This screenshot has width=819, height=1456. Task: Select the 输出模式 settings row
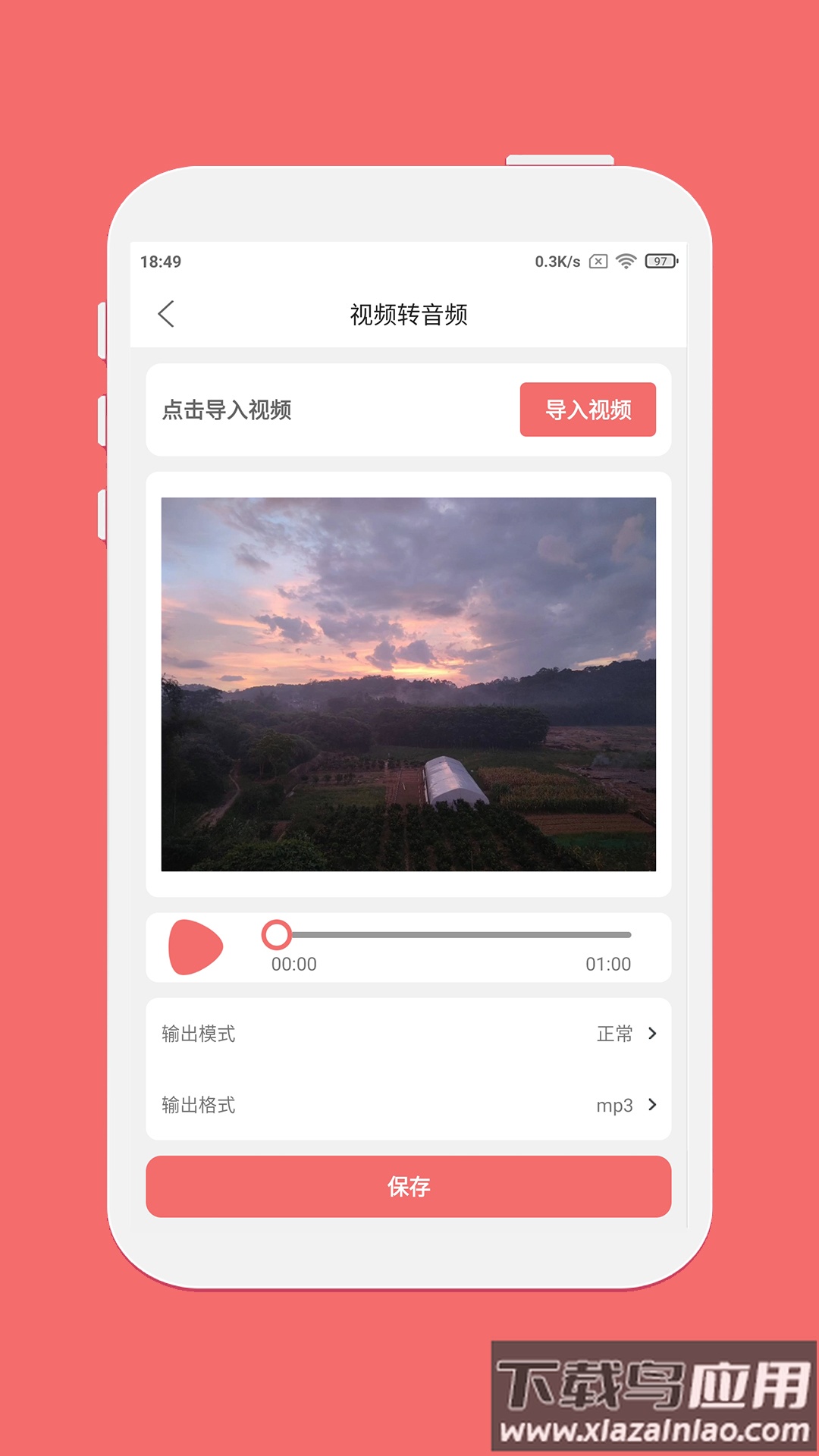tap(409, 1033)
